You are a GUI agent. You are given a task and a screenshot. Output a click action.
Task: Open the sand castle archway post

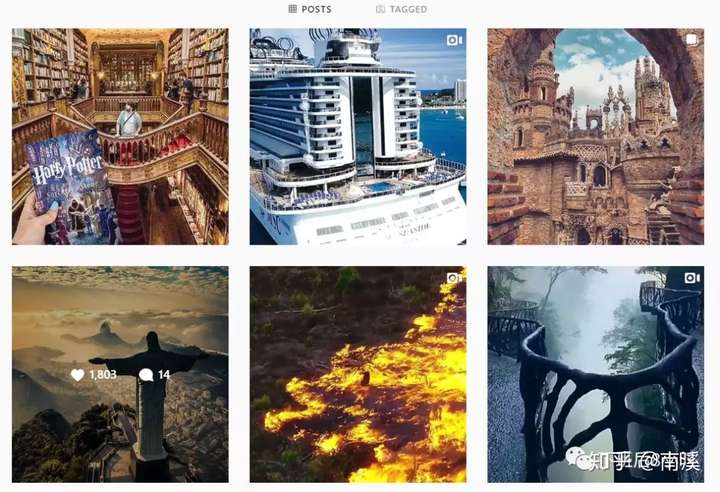coord(595,136)
